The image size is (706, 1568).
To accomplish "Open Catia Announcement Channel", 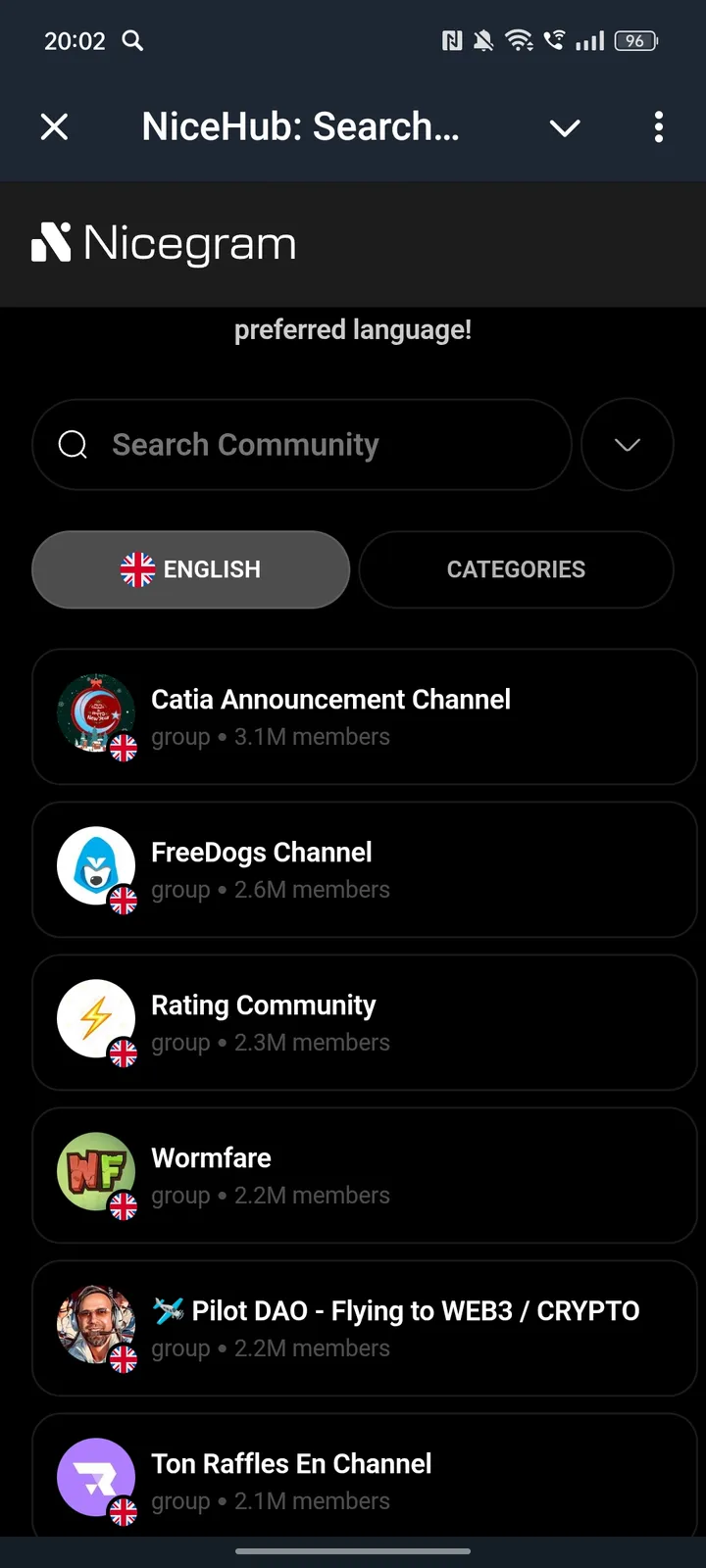I will [x=364, y=716].
